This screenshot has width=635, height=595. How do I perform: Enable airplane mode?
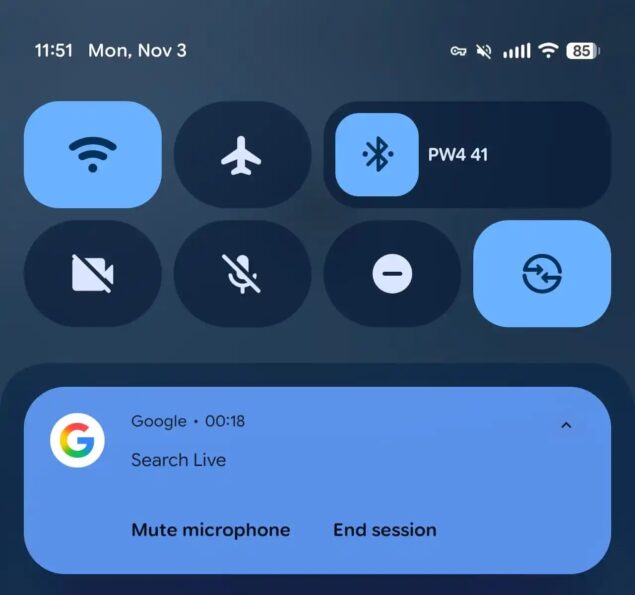click(242, 155)
